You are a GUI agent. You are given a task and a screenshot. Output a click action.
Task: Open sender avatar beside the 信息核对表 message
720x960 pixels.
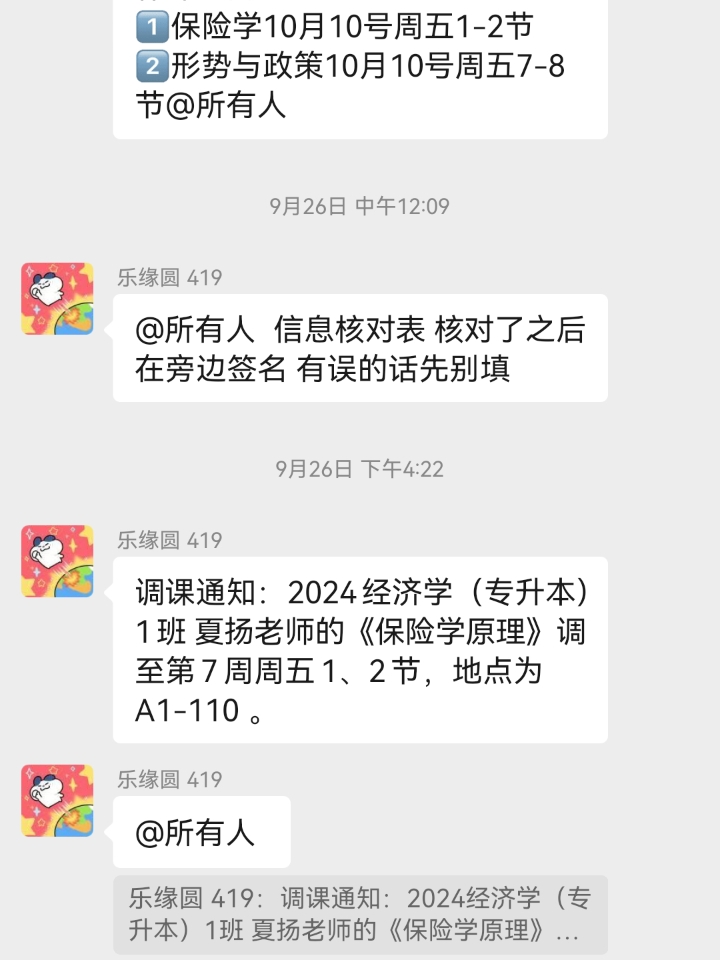tap(57, 299)
